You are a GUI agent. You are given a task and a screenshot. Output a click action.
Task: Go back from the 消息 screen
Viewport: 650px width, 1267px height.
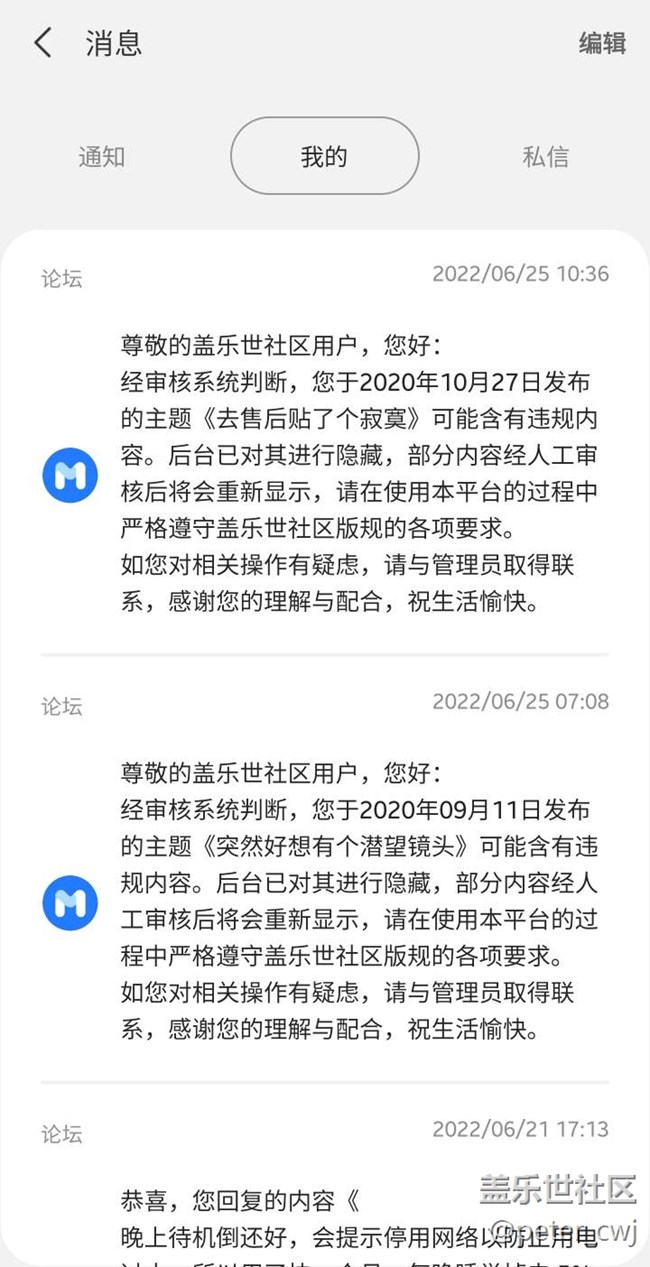43,43
